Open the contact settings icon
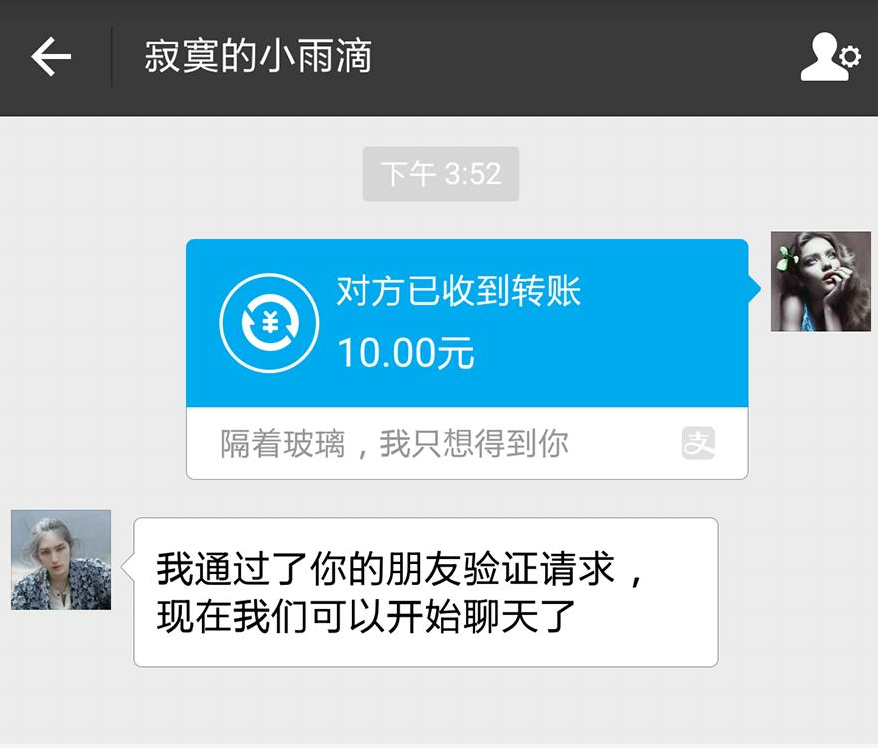Screen dimensions: 878x748 click(830, 57)
